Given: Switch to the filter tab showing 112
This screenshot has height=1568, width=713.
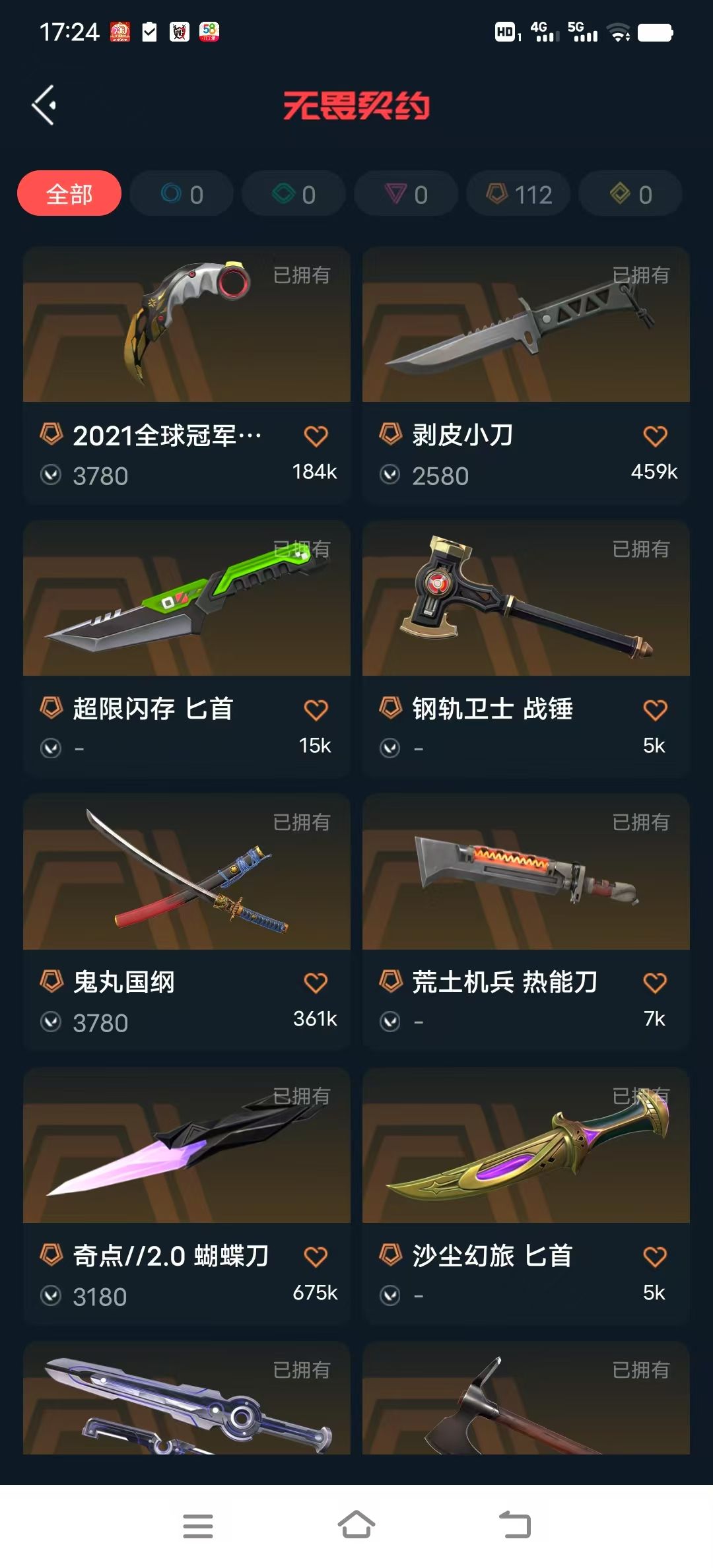Looking at the screenshot, I should pos(518,193).
